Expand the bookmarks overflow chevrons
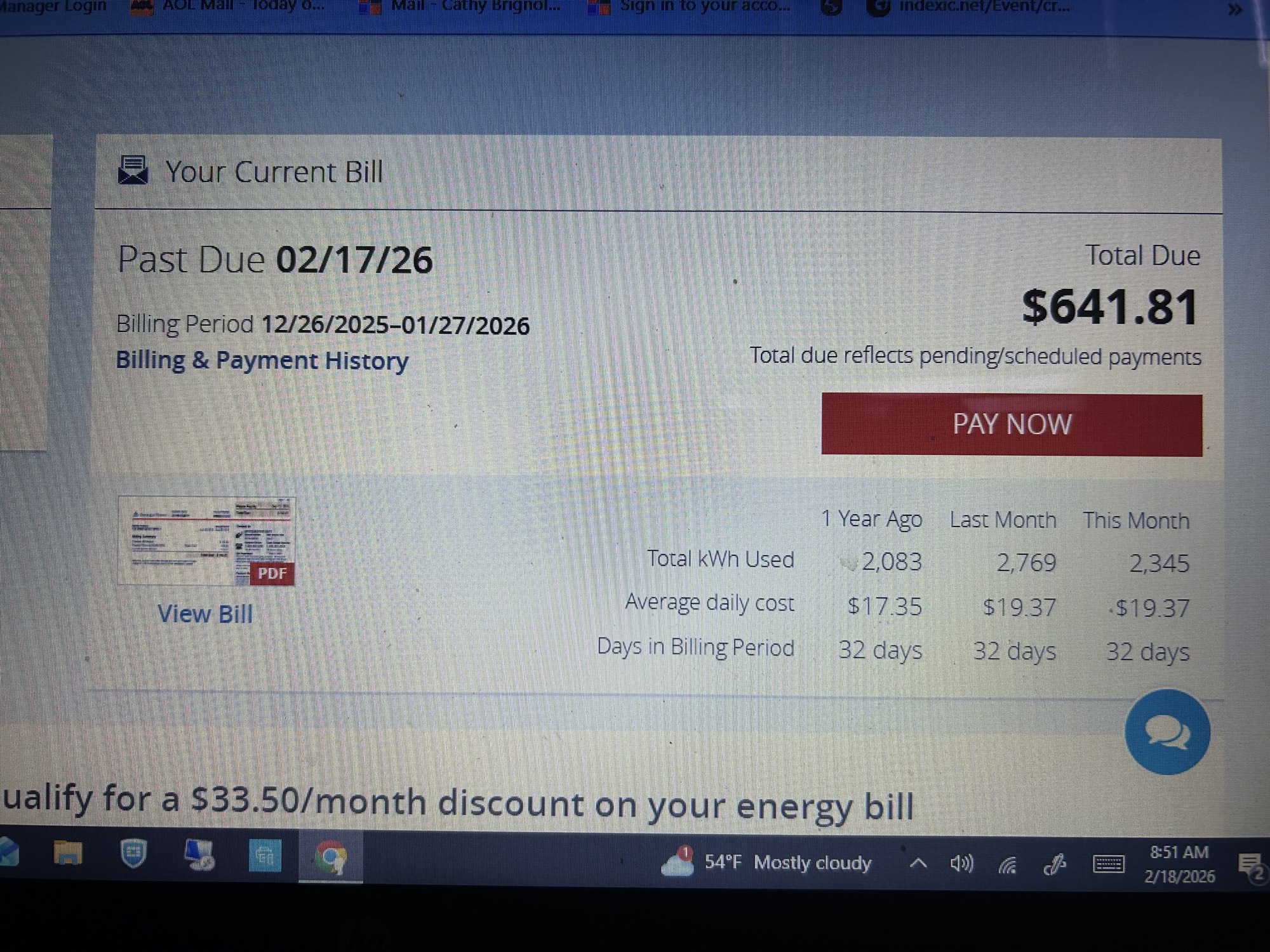Image resolution: width=1270 pixels, height=952 pixels. pyautogui.click(x=1234, y=9)
